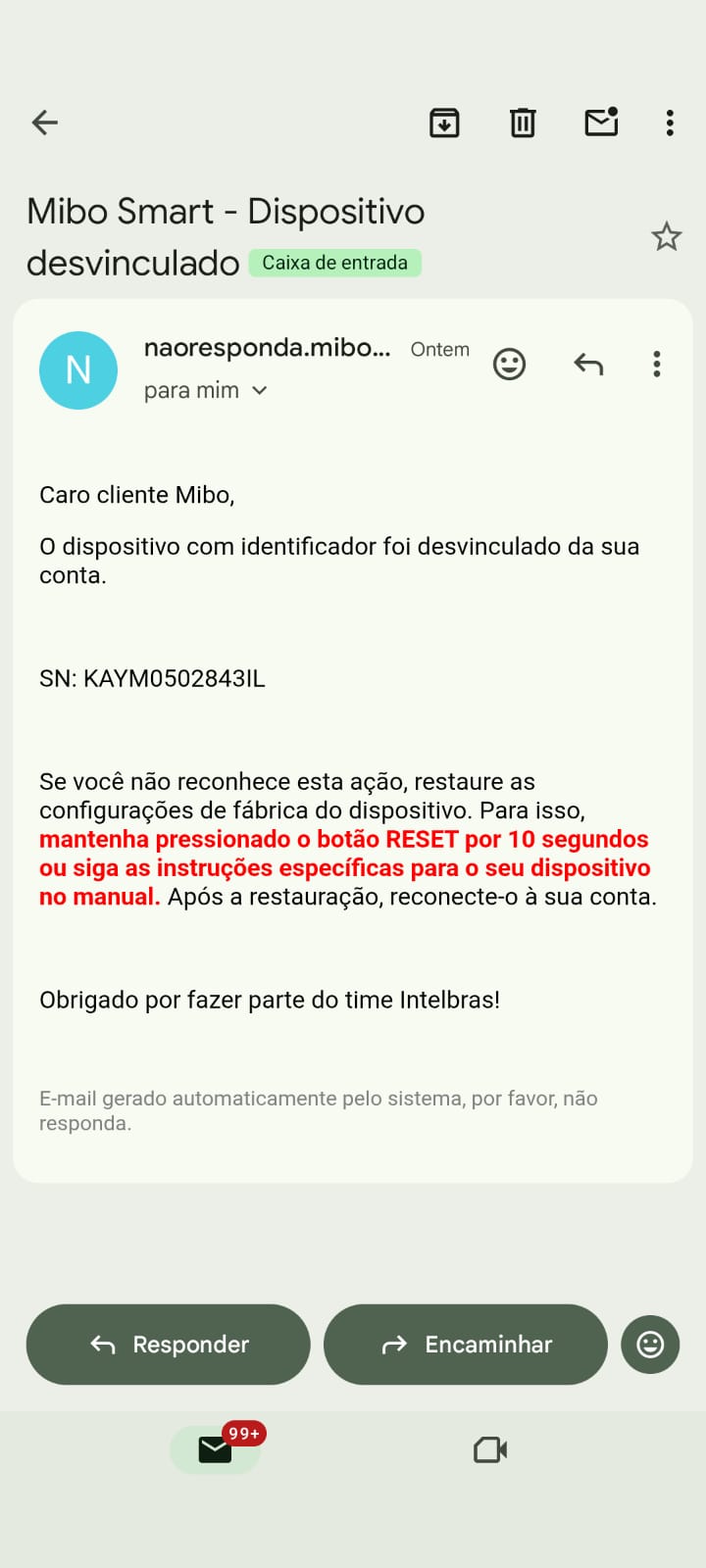Image resolution: width=706 pixels, height=1568 pixels.
Task: Go back to the inbox
Action: [x=45, y=122]
